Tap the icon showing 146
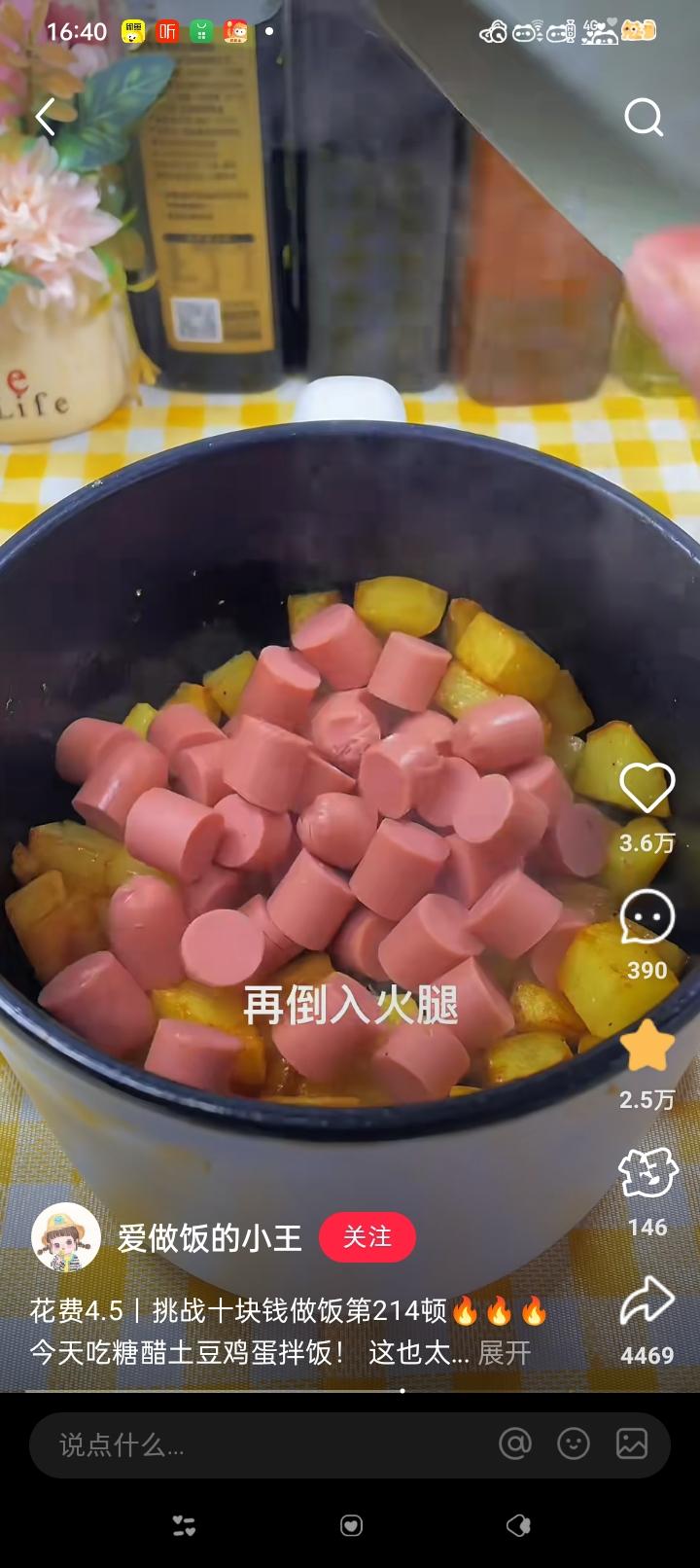The height and width of the screenshot is (1568, 700). click(x=647, y=1174)
